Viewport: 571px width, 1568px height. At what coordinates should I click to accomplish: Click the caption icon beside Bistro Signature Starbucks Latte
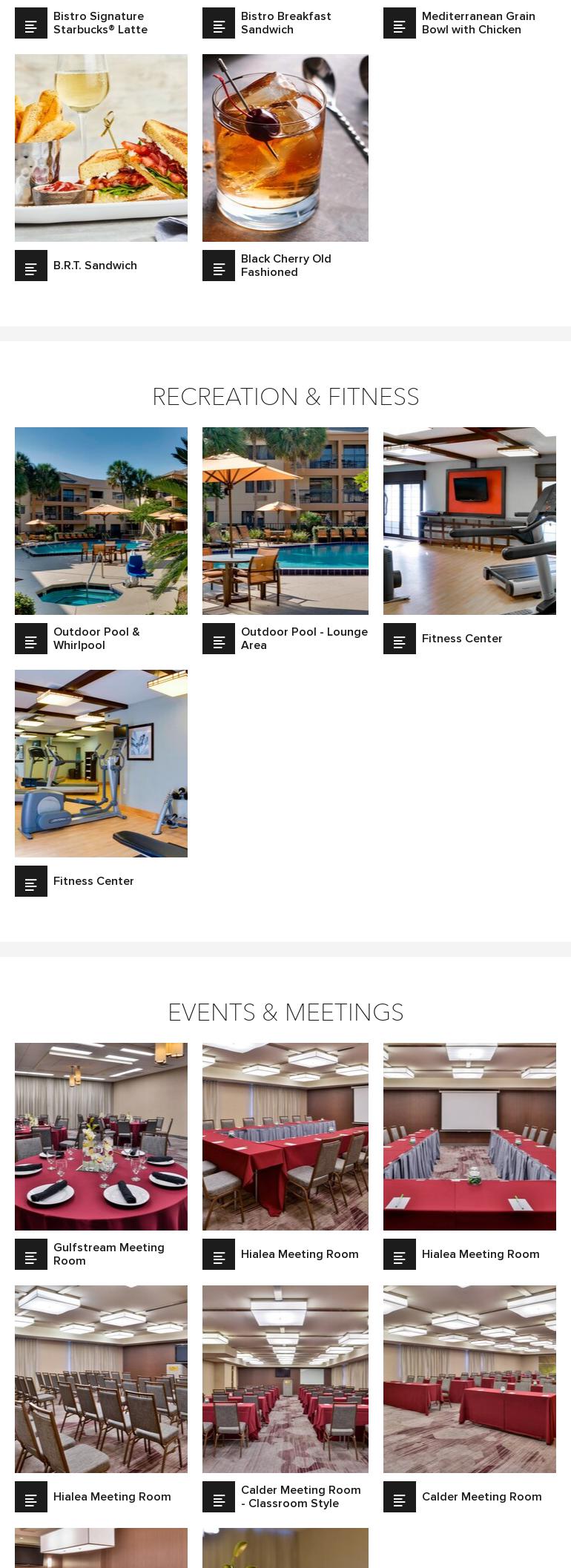(31, 23)
